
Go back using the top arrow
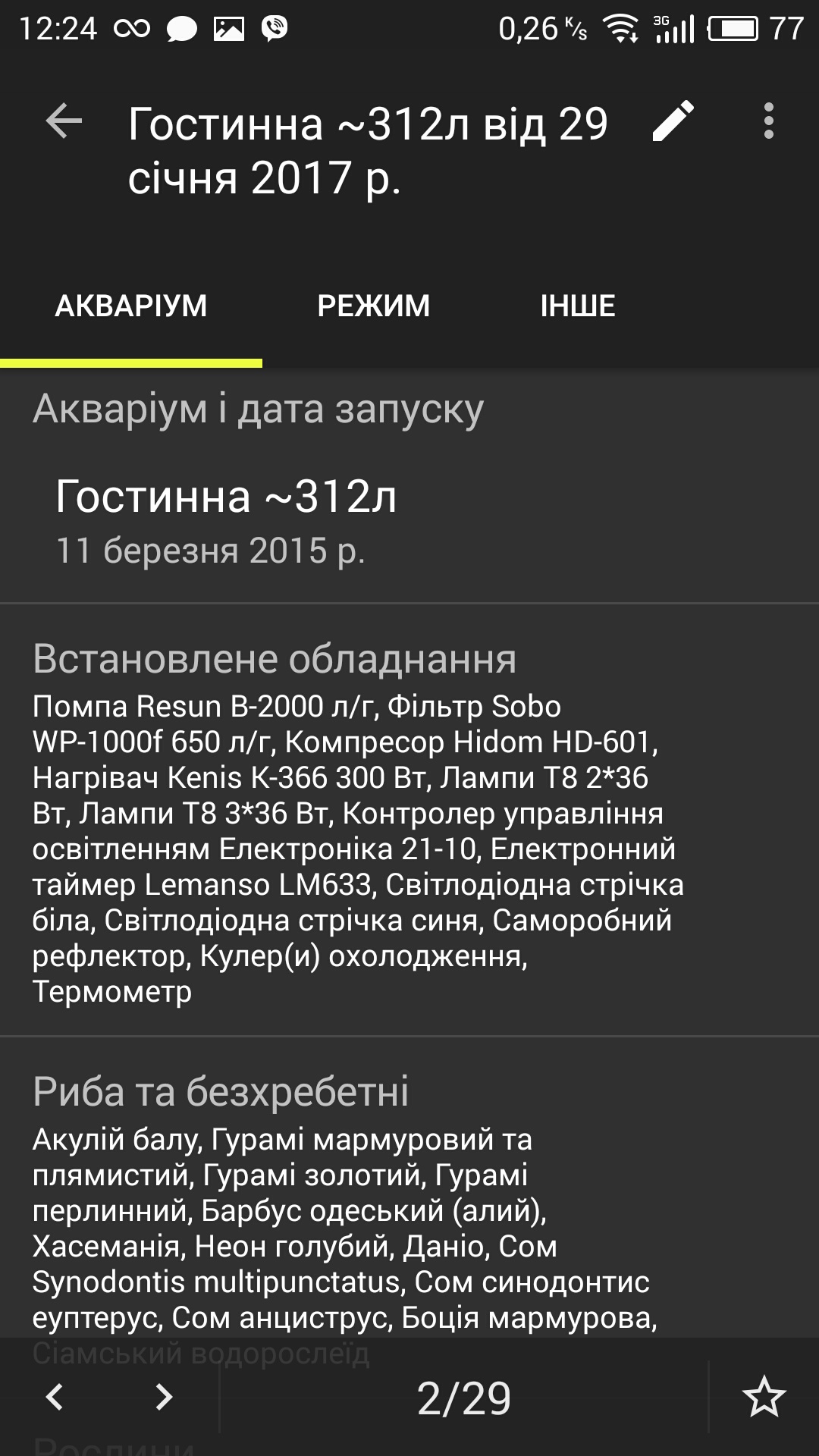coord(64,121)
